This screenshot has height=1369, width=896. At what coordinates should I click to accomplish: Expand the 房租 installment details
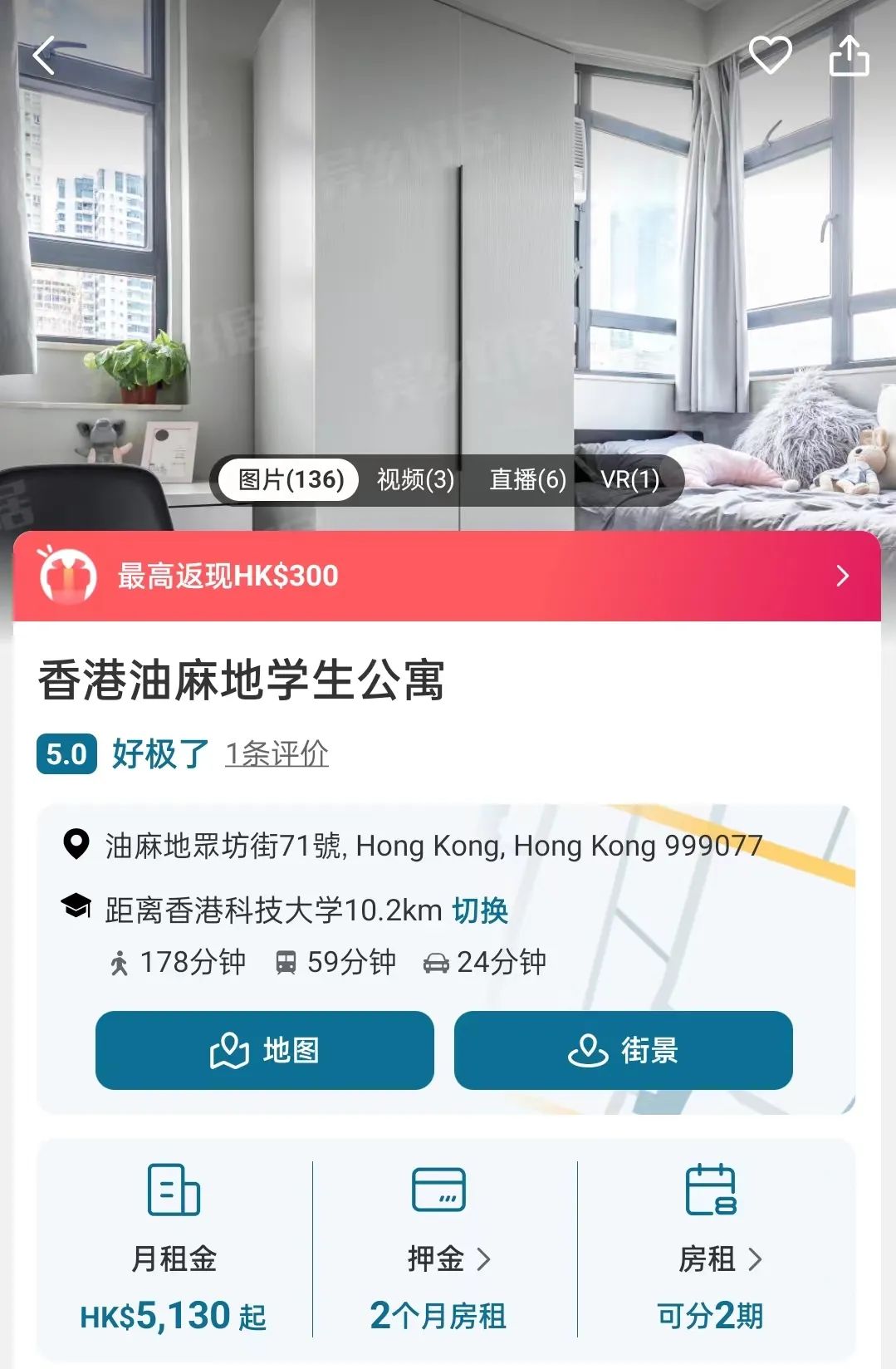pyautogui.click(x=719, y=1259)
